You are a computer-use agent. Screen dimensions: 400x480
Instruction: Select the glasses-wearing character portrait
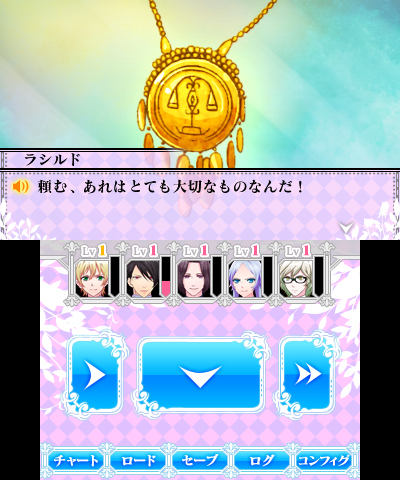pos(296,279)
